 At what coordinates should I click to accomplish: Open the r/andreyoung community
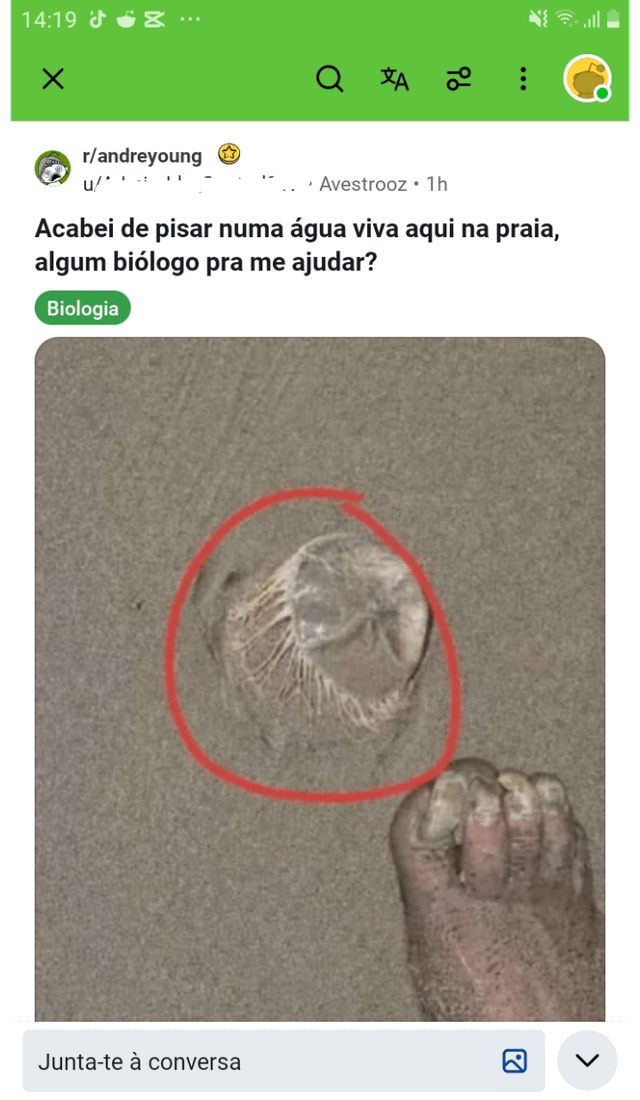coord(142,156)
